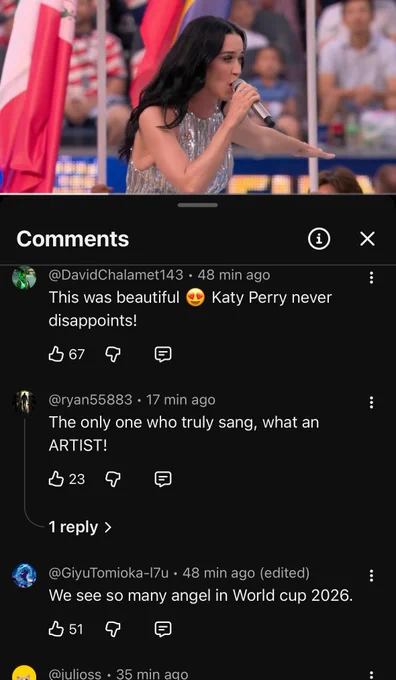Like the comment by @GiyuTomioka-l7u

56,629
